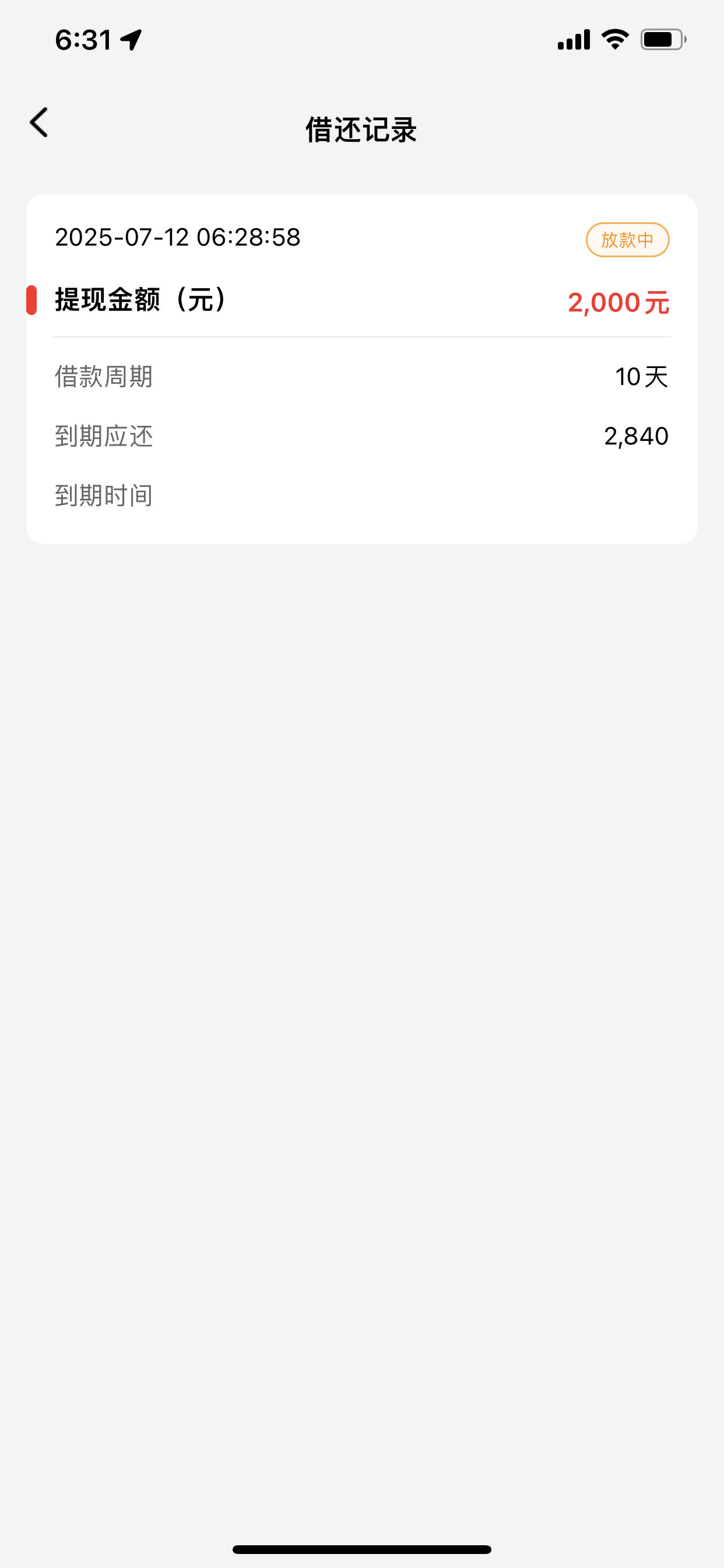The height and width of the screenshot is (1568, 724).
Task: Open the 2,000元 withdrawal record card
Action: pyautogui.click(x=362, y=369)
